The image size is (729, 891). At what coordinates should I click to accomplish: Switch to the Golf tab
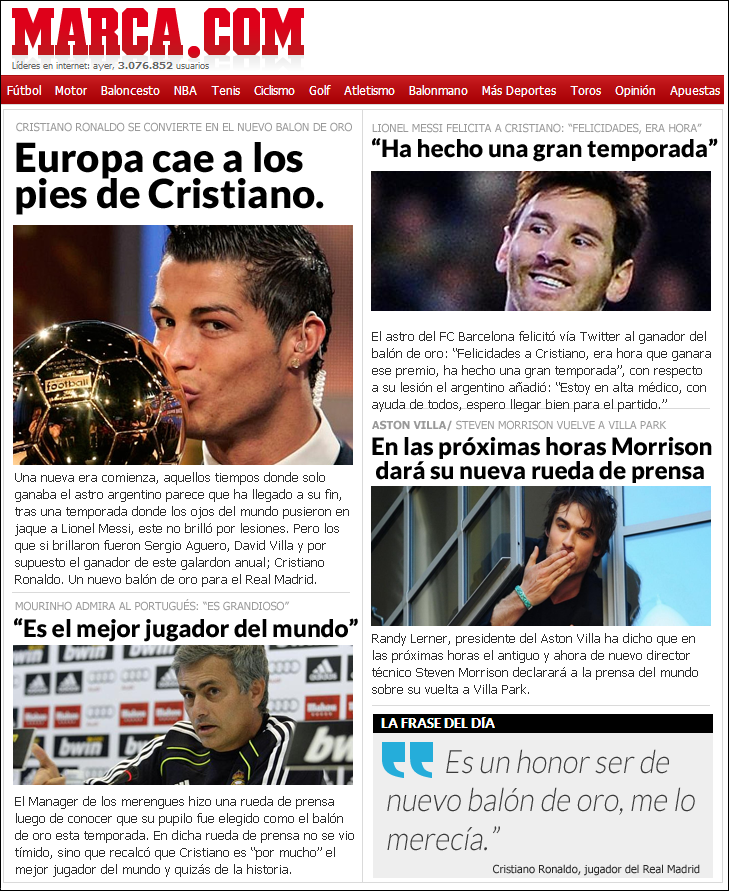tap(320, 91)
